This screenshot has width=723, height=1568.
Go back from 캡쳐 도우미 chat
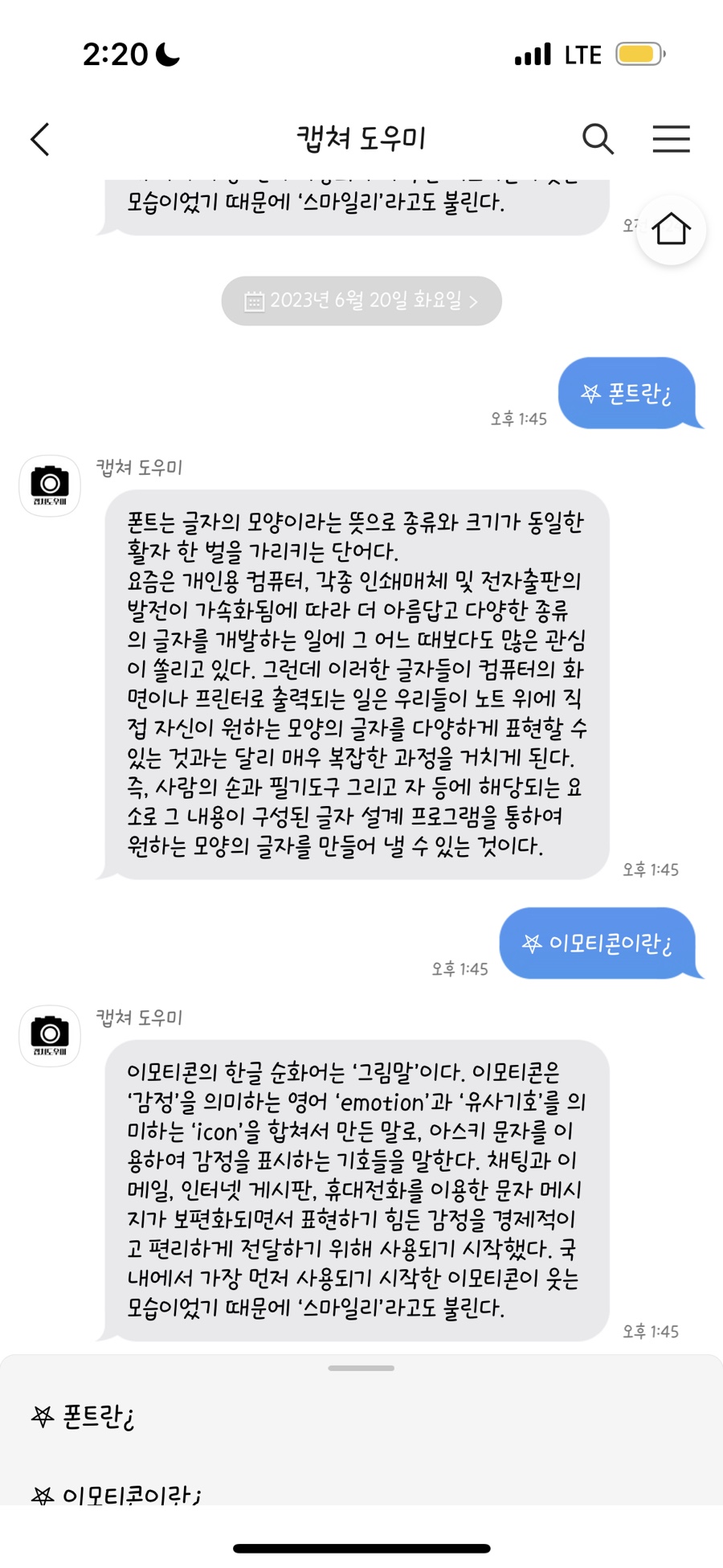coord(40,139)
